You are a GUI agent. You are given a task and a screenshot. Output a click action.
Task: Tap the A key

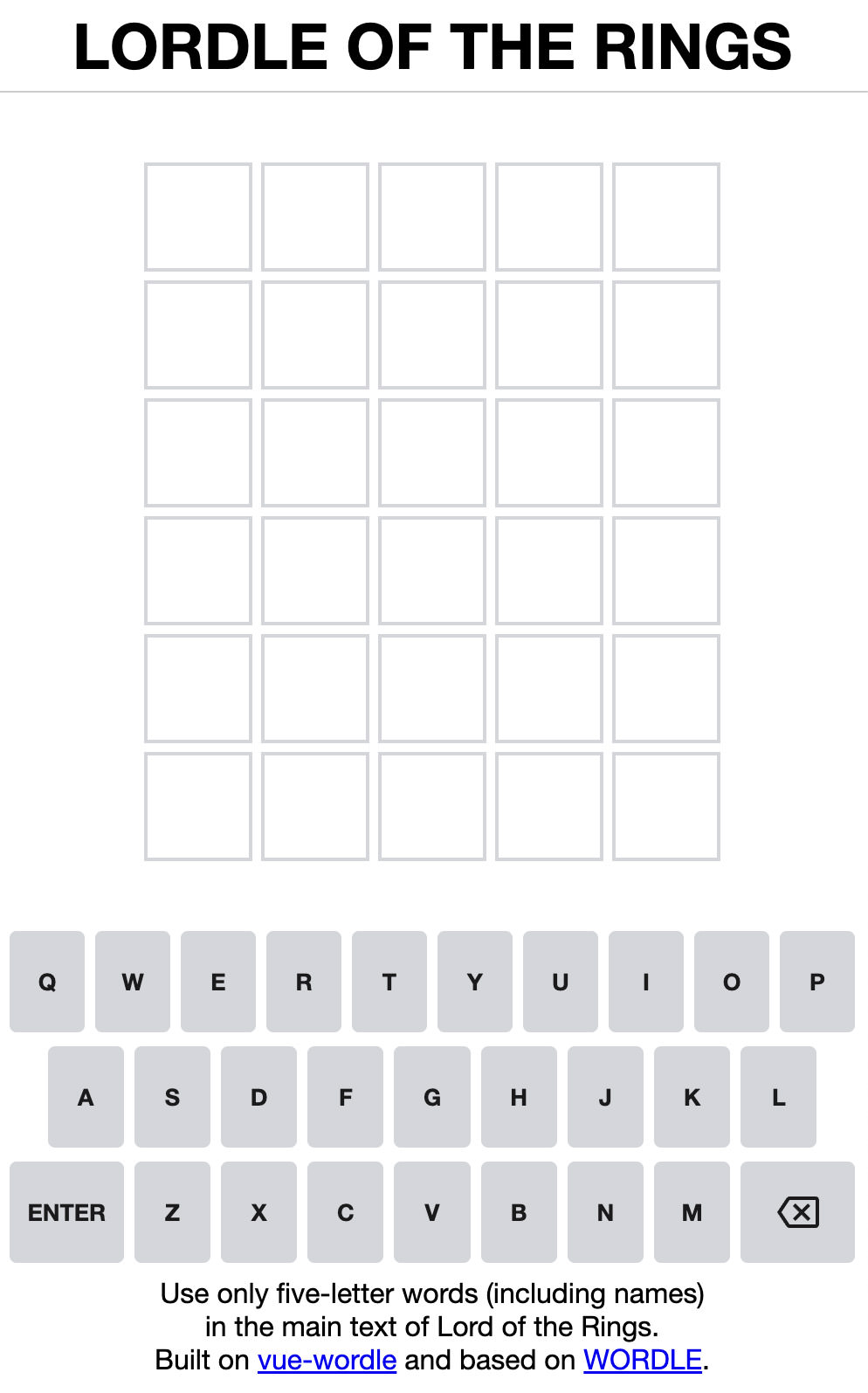[x=86, y=1097]
